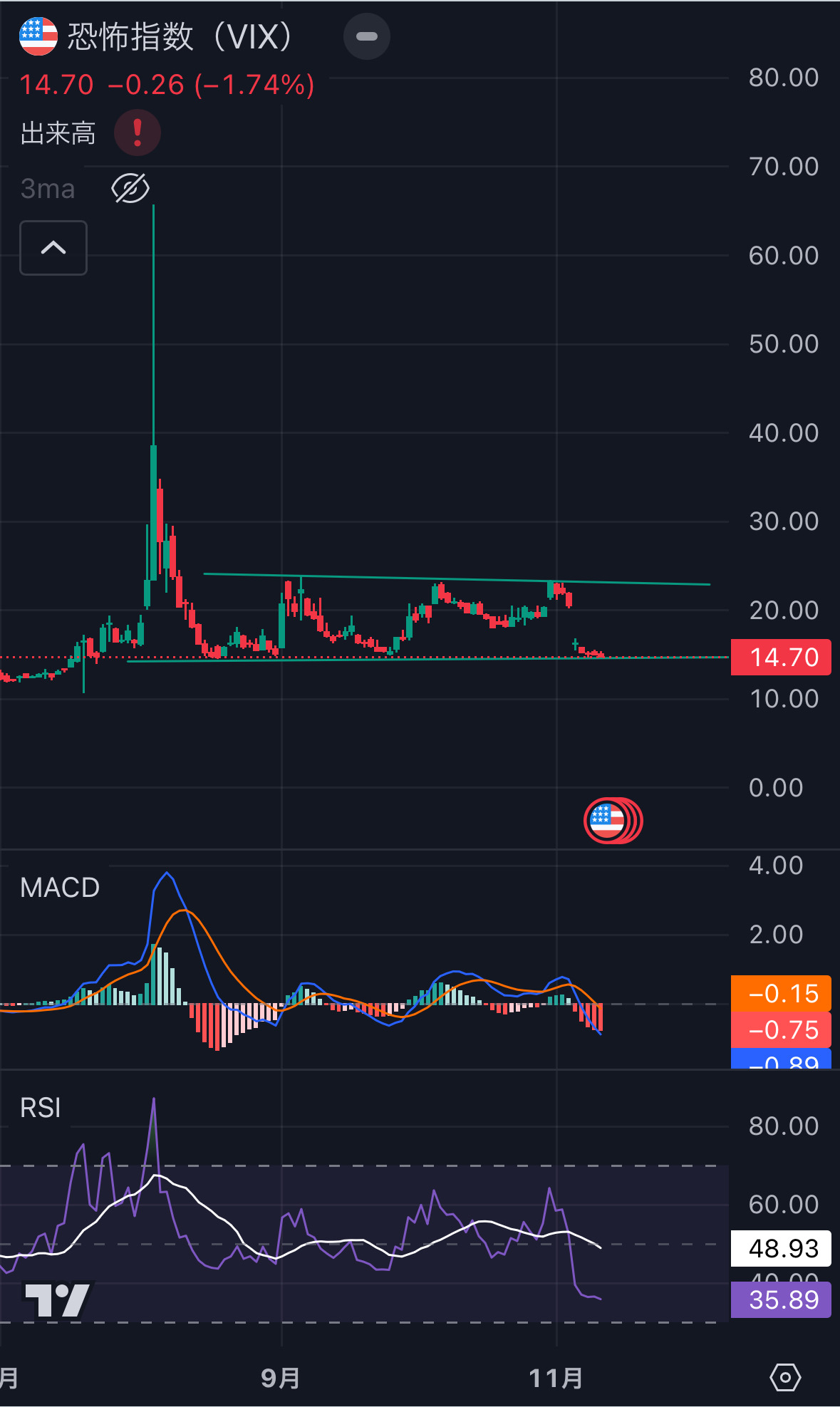Toggle visibility of the 3ma indicator
The image size is (840, 1407).
coord(130,189)
